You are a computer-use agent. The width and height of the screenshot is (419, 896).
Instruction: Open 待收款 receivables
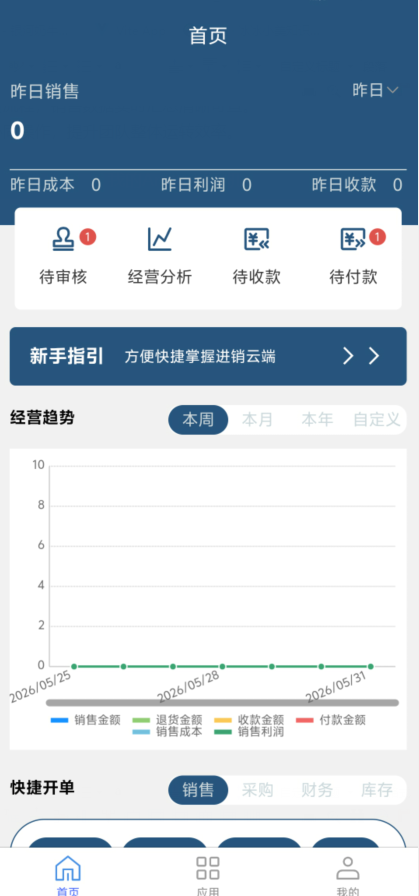[256, 256]
